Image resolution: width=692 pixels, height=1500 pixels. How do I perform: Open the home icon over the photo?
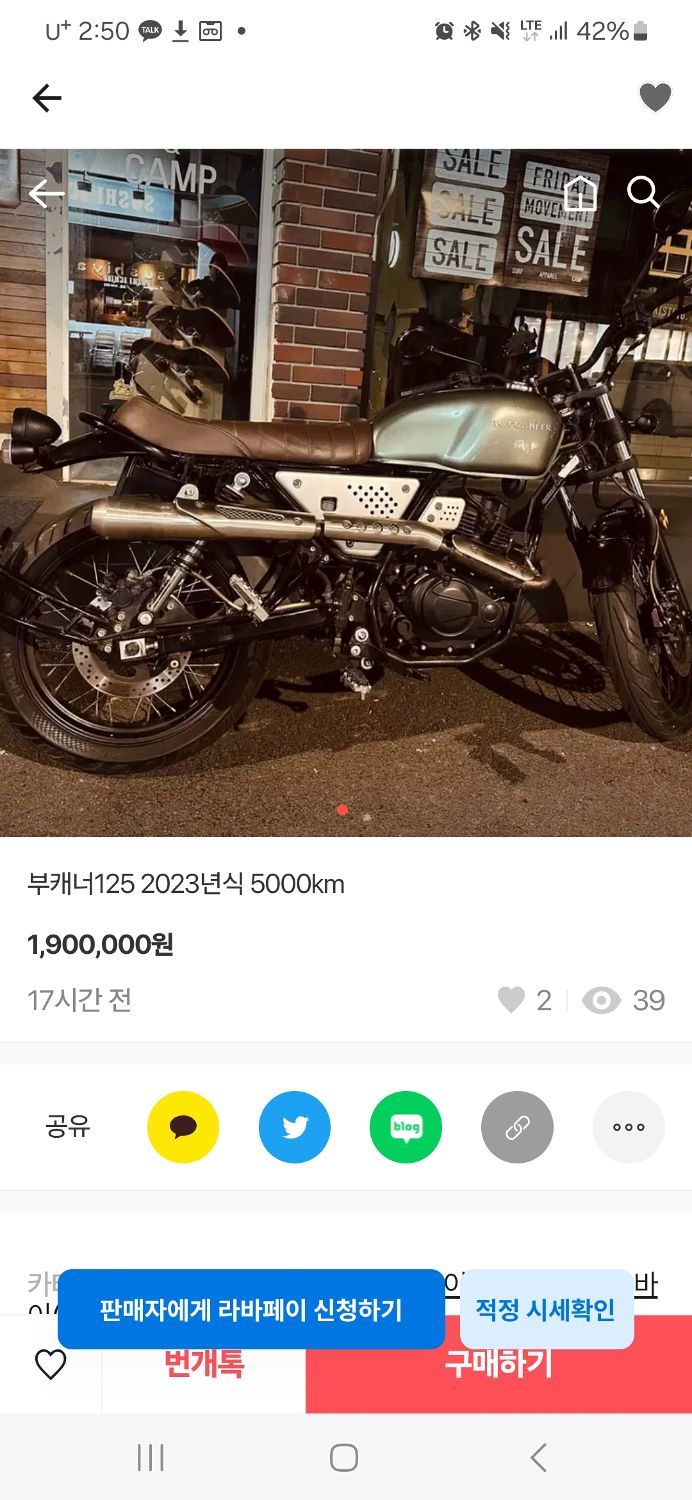pos(580,192)
